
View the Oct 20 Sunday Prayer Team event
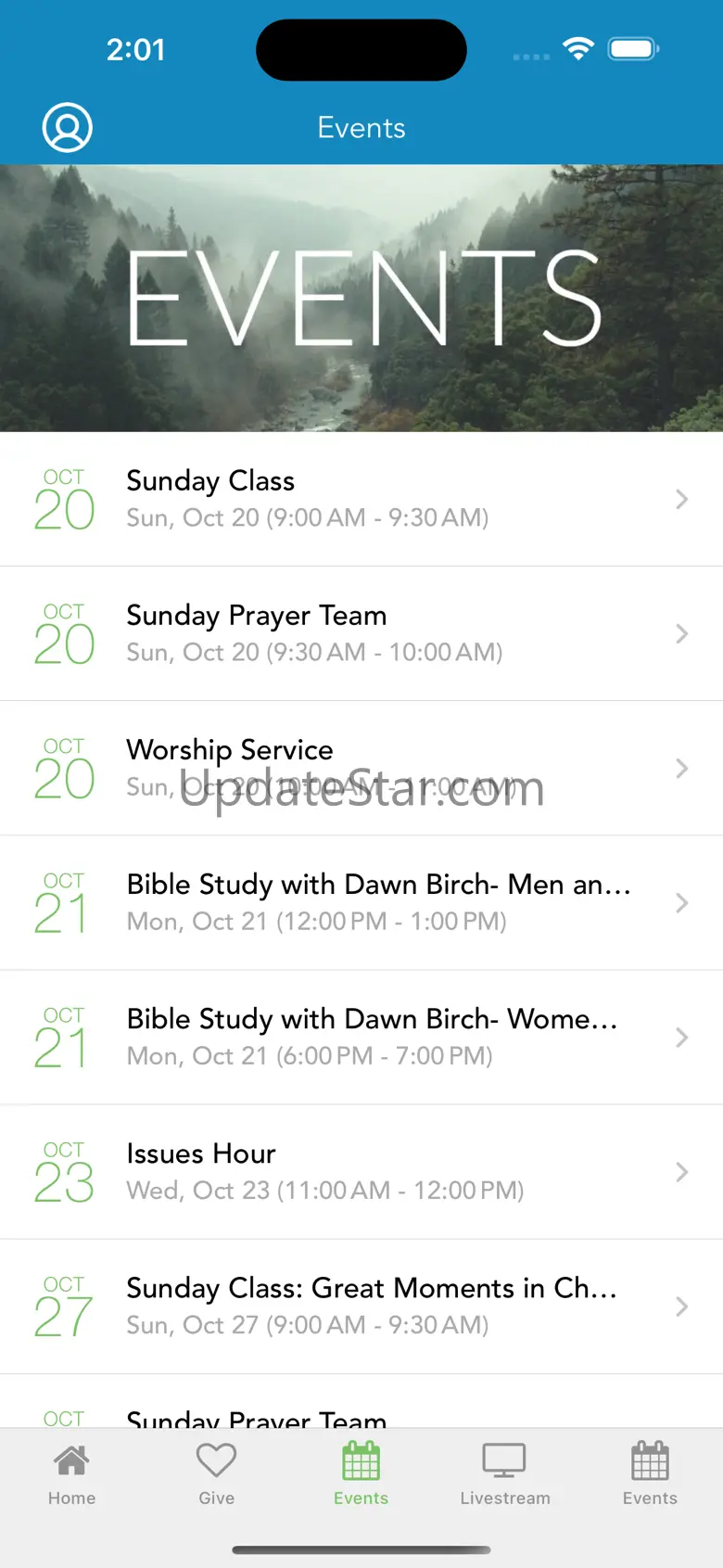pos(361,633)
